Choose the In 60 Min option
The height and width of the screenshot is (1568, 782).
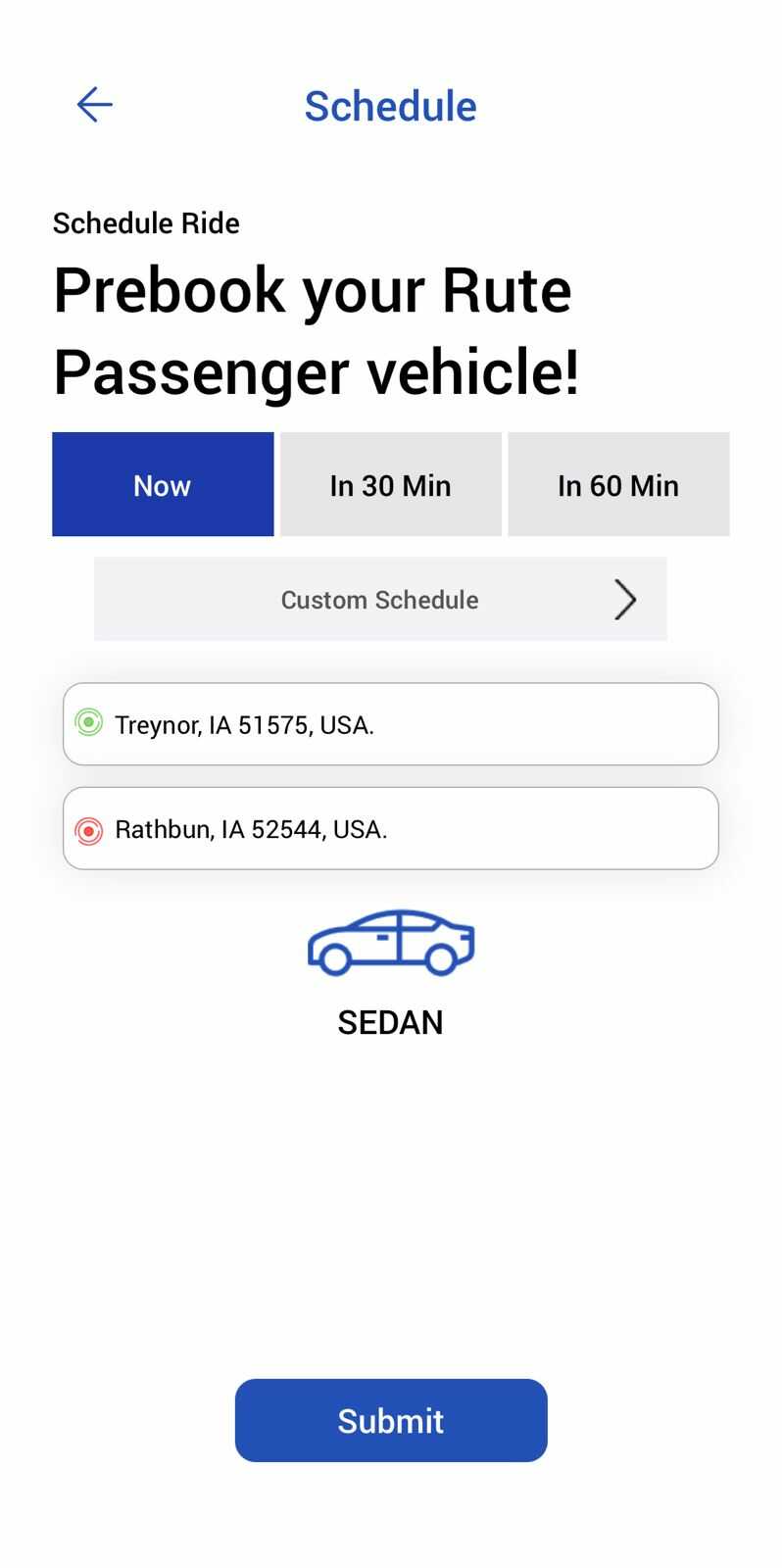click(618, 485)
